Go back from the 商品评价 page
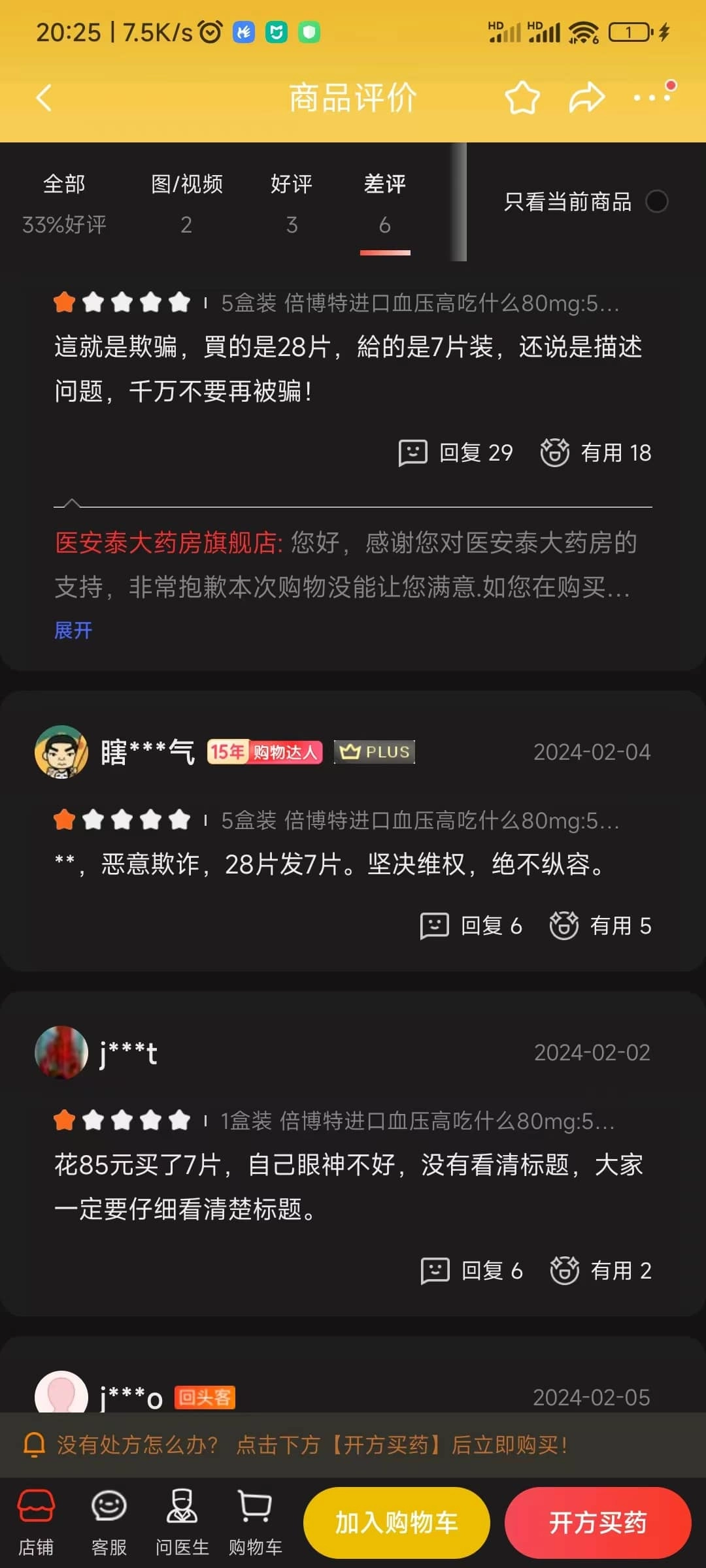The width and height of the screenshot is (706, 1568). tap(44, 99)
